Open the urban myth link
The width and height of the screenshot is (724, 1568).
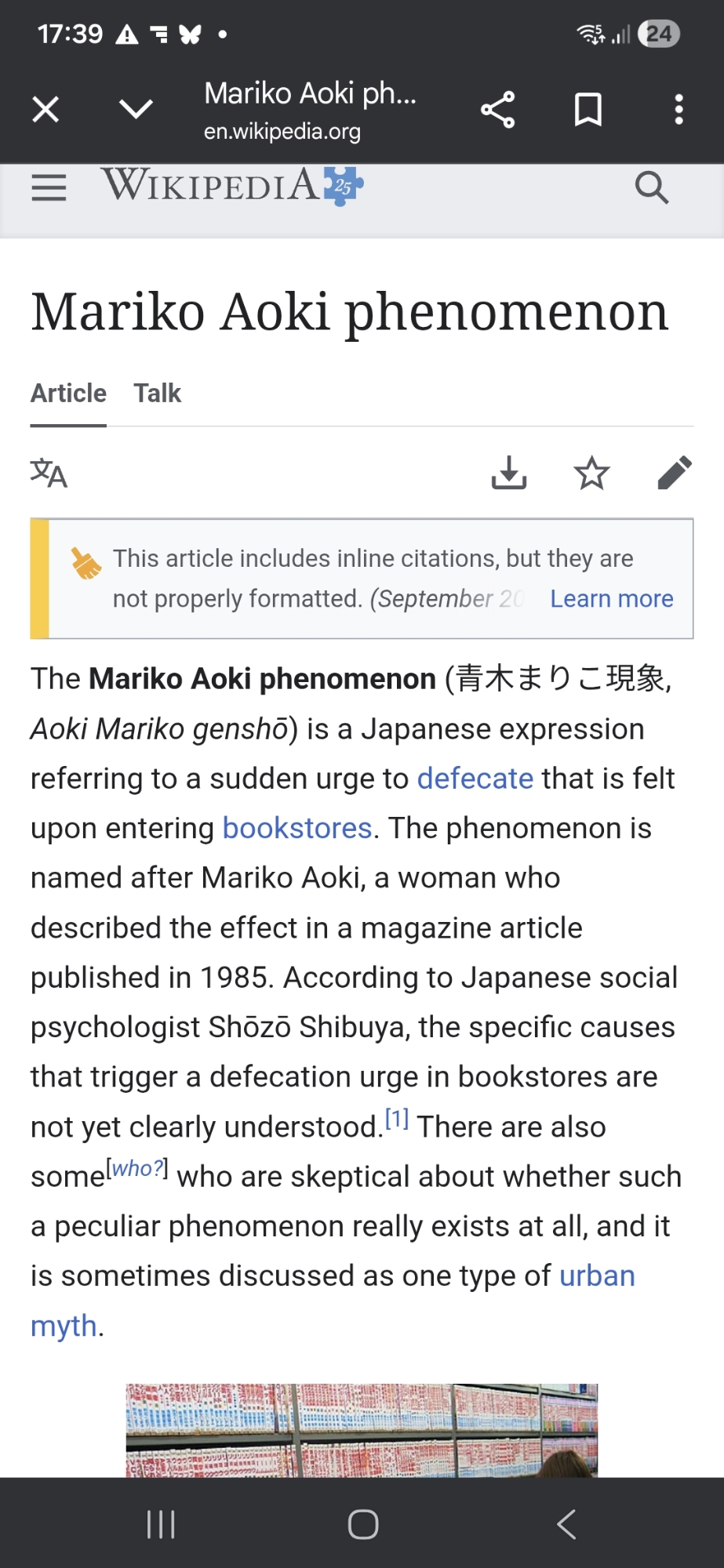[596, 1276]
